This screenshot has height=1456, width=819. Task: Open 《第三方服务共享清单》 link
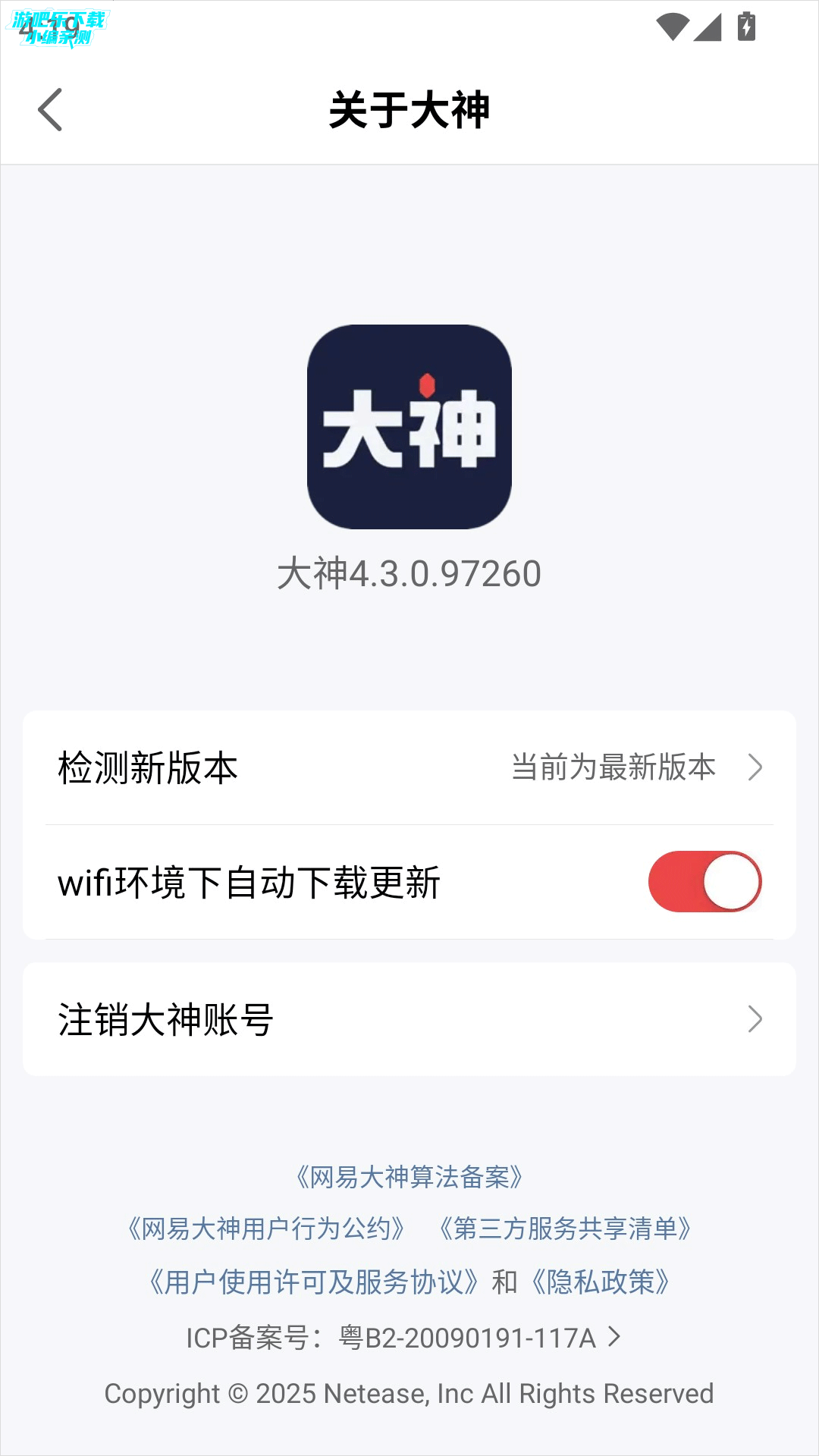(x=565, y=1228)
